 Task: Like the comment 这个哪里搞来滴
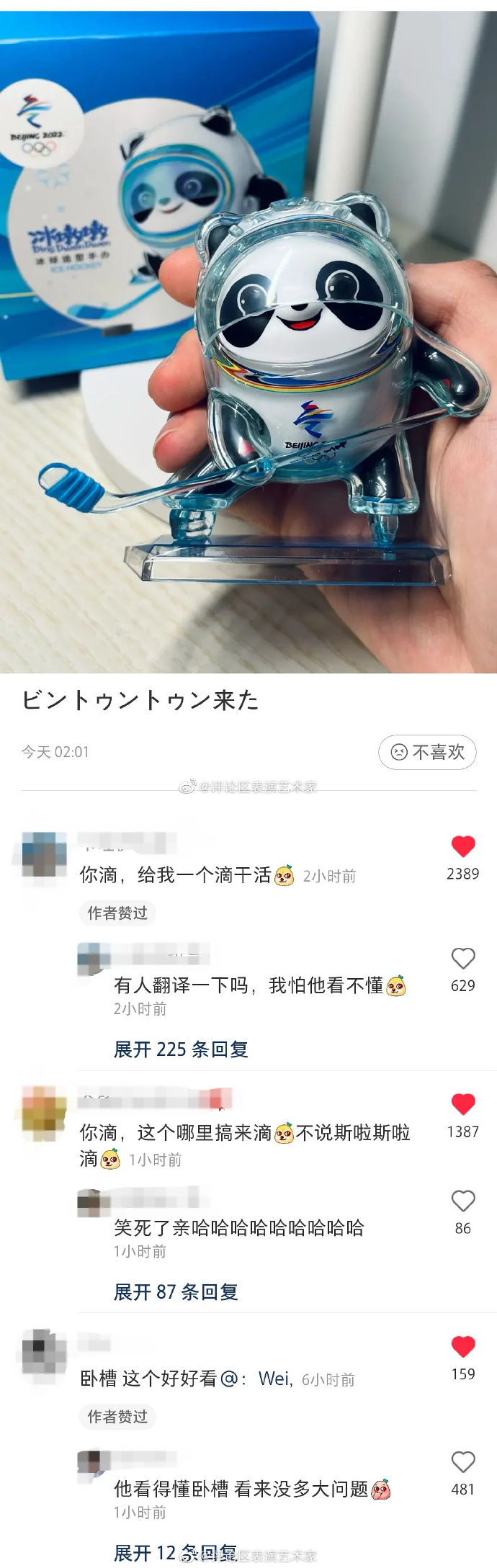[x=462, y=1104]
